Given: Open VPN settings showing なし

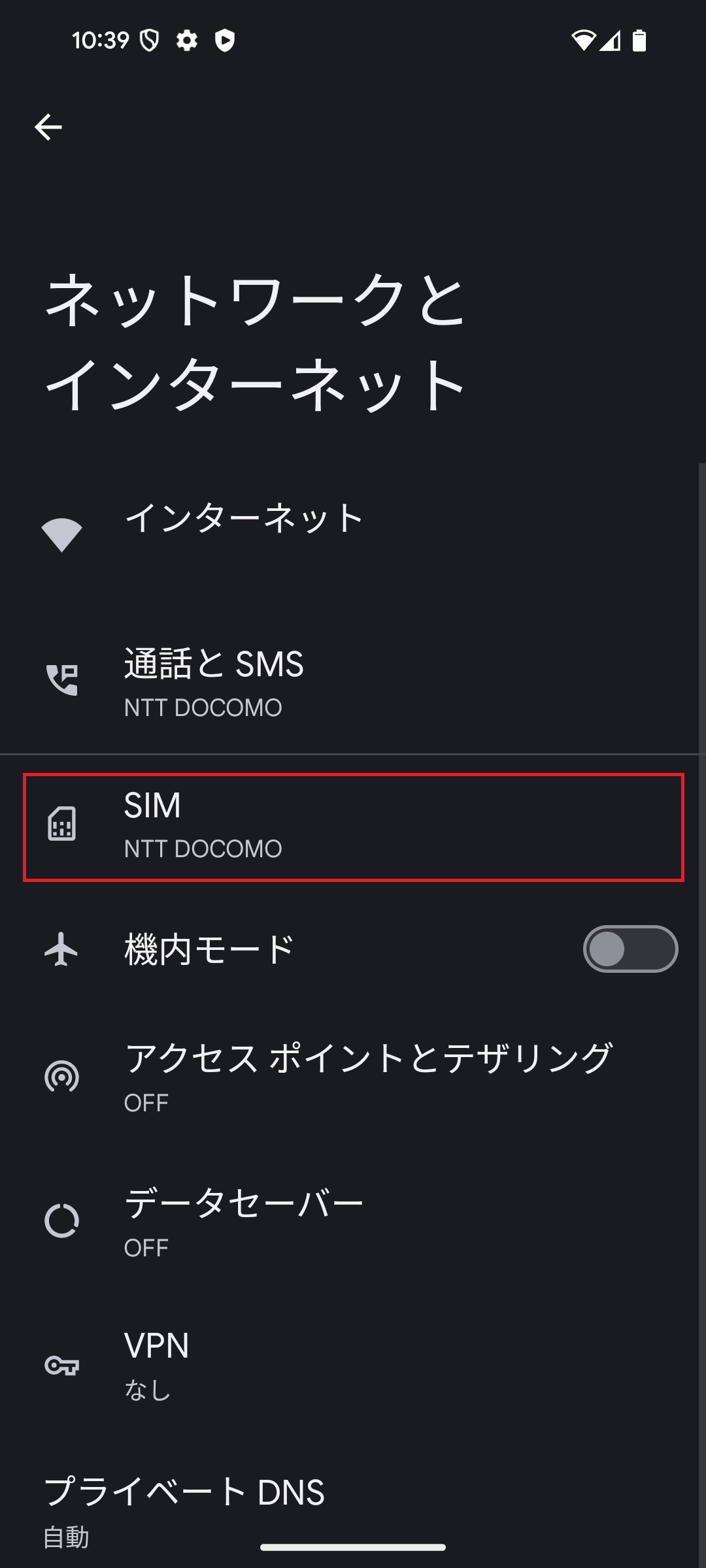Looking at the screenshot, I should (353, 1369).
